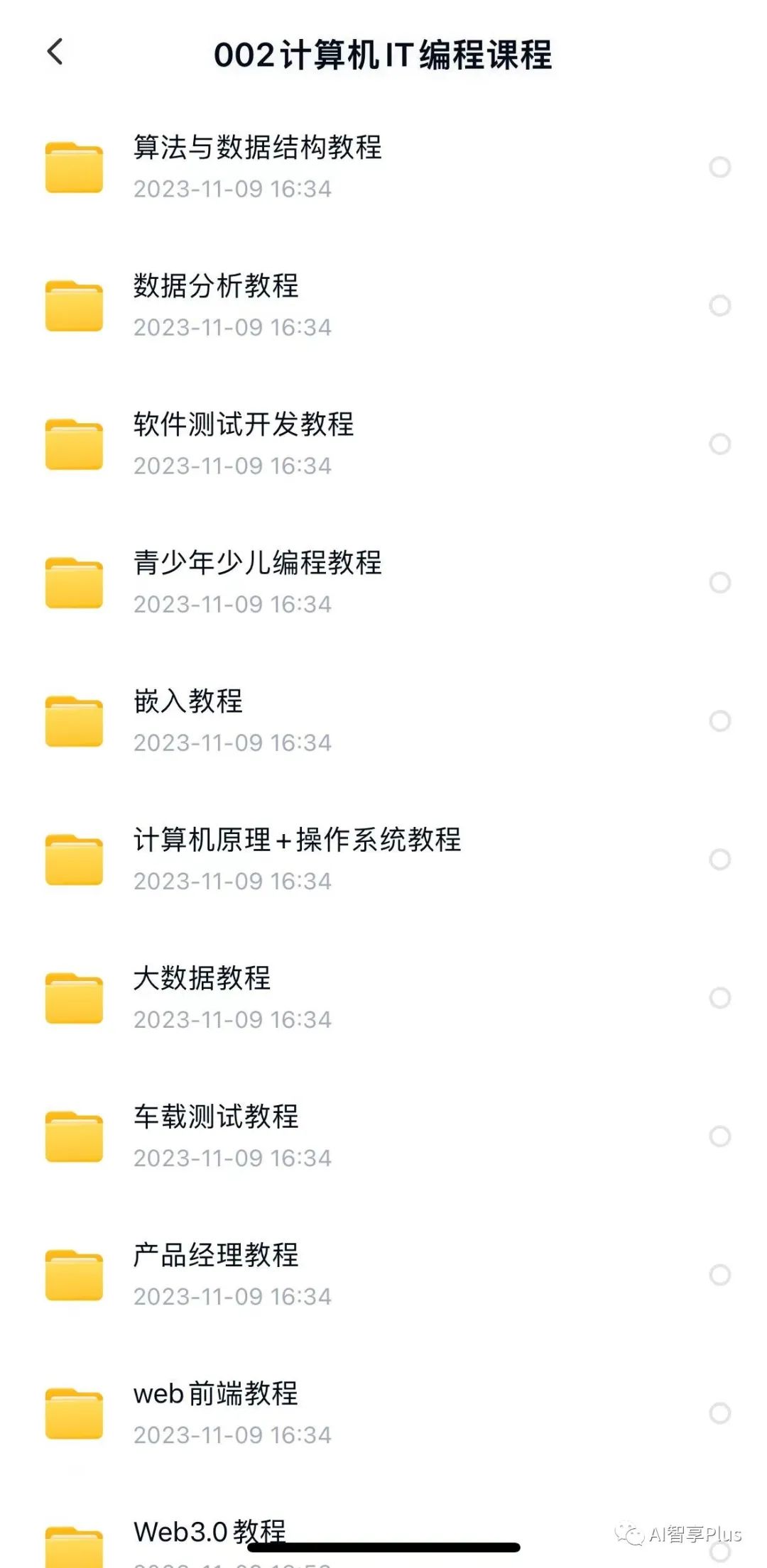The image size is (767, 1568).
Task: Click the web前端教程 folder name text
Action: (217, 1393)
